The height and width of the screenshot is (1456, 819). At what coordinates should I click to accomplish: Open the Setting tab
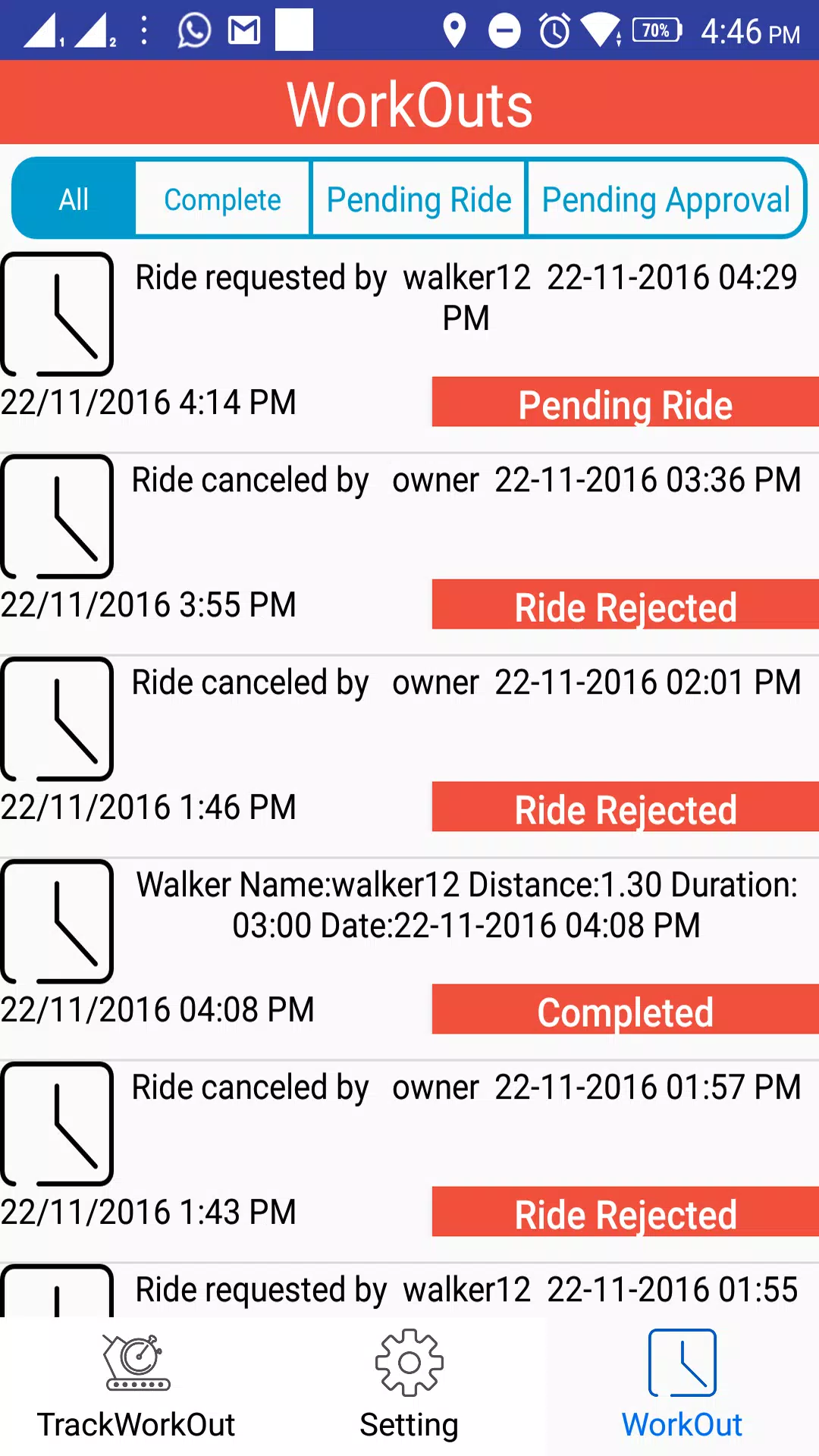409,1386
